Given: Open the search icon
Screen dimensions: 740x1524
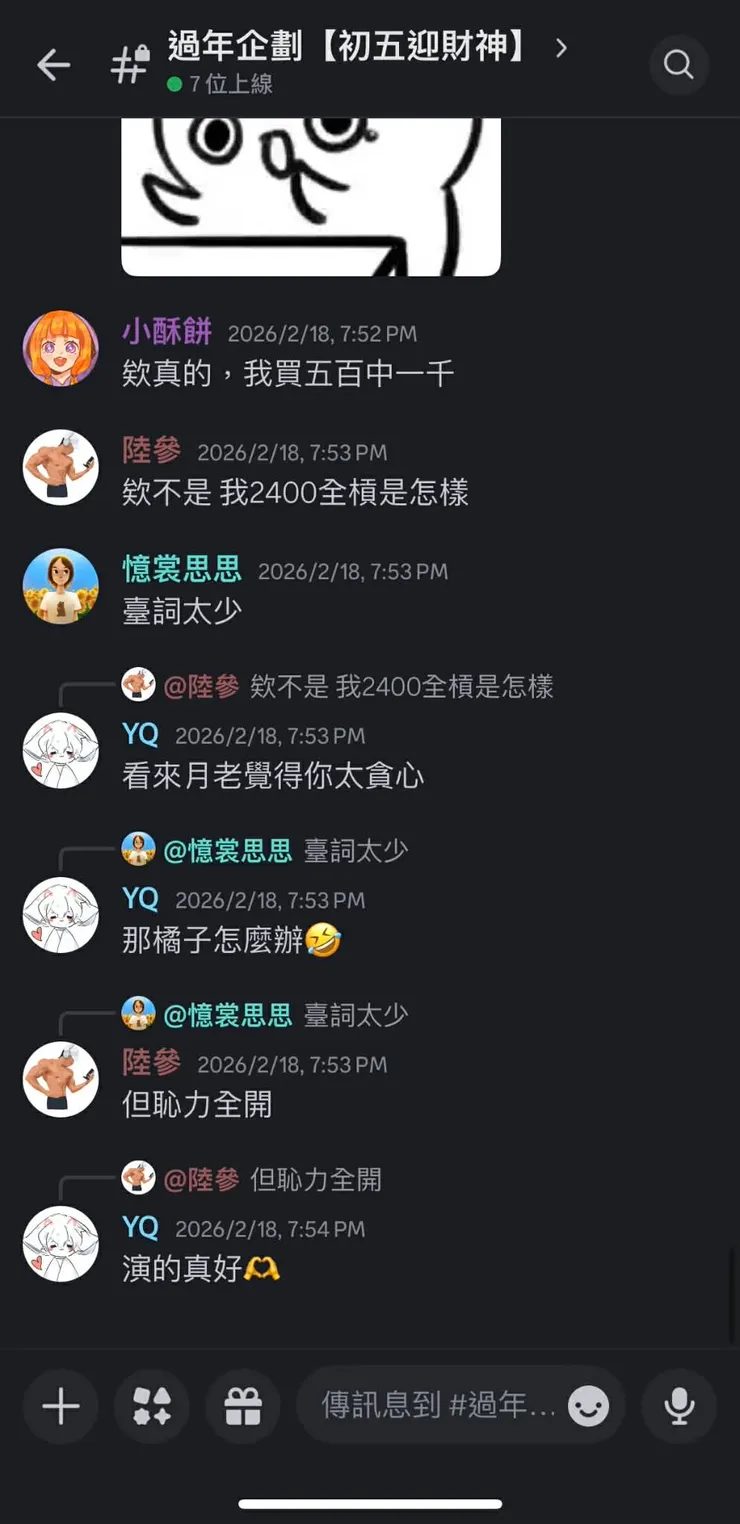Looking at the screenshot, I should click(679, 64).
